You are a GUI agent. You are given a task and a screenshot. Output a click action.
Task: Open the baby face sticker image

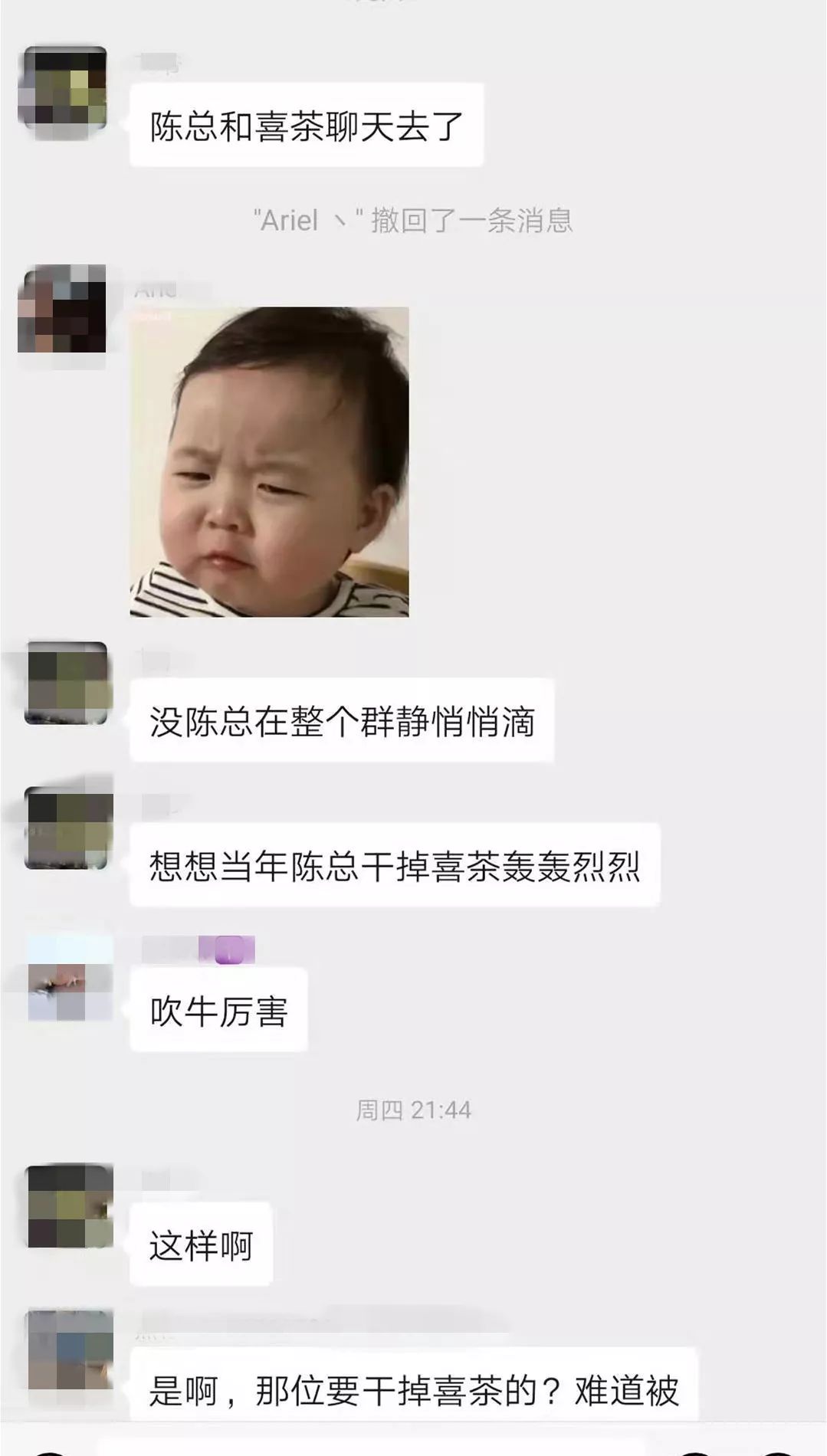point(269,462)
